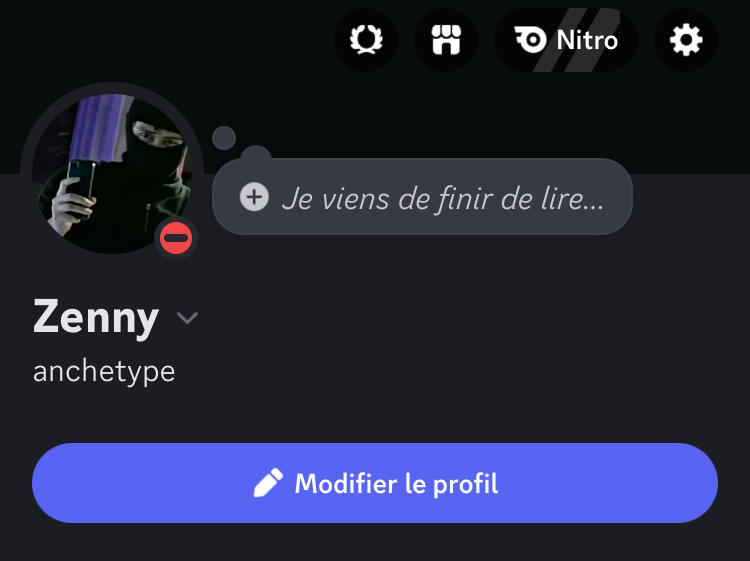Viewport: 750px width, 561px height.
Task: Expand the chevron next to Zenny
Action: (x=187, y=318)
